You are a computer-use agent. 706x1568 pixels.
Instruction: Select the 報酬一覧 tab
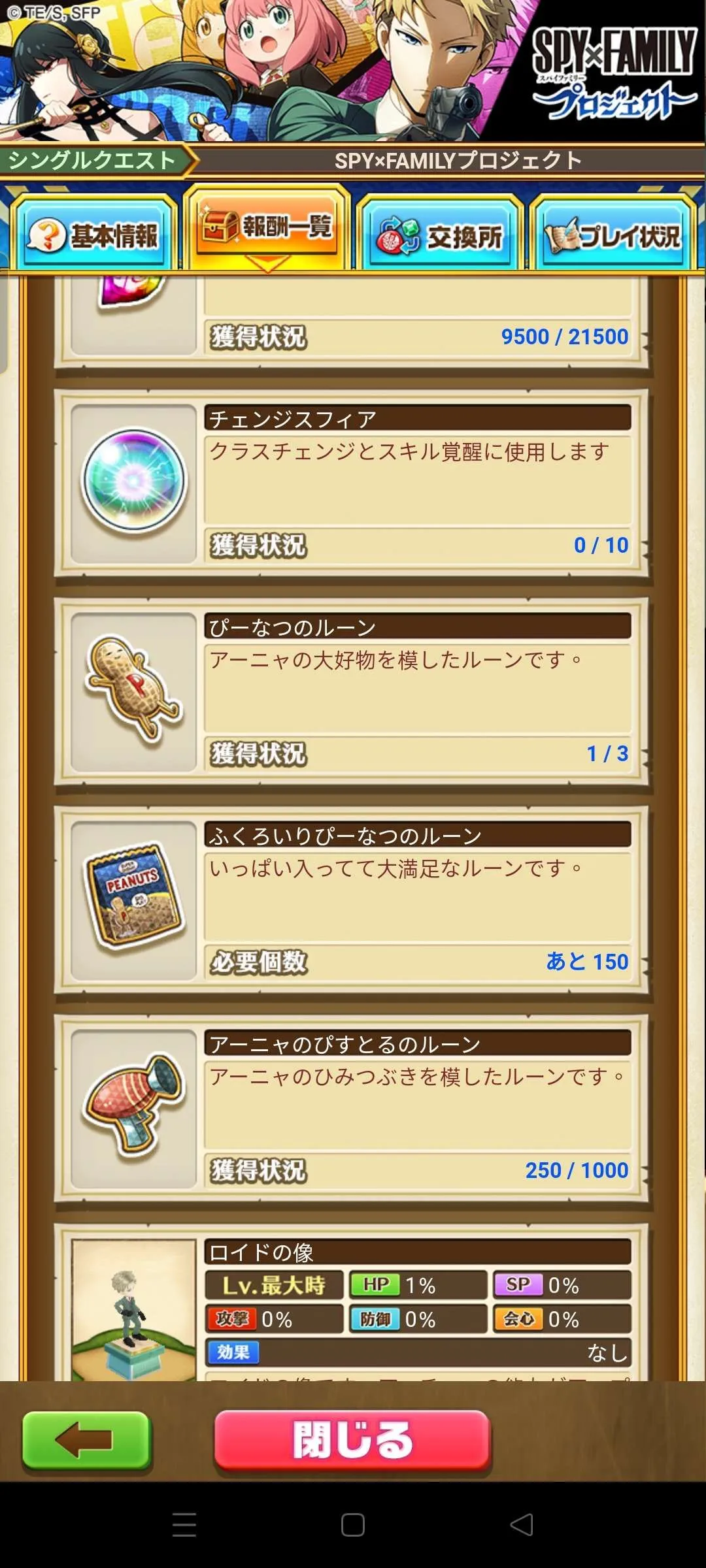point(267,228)
